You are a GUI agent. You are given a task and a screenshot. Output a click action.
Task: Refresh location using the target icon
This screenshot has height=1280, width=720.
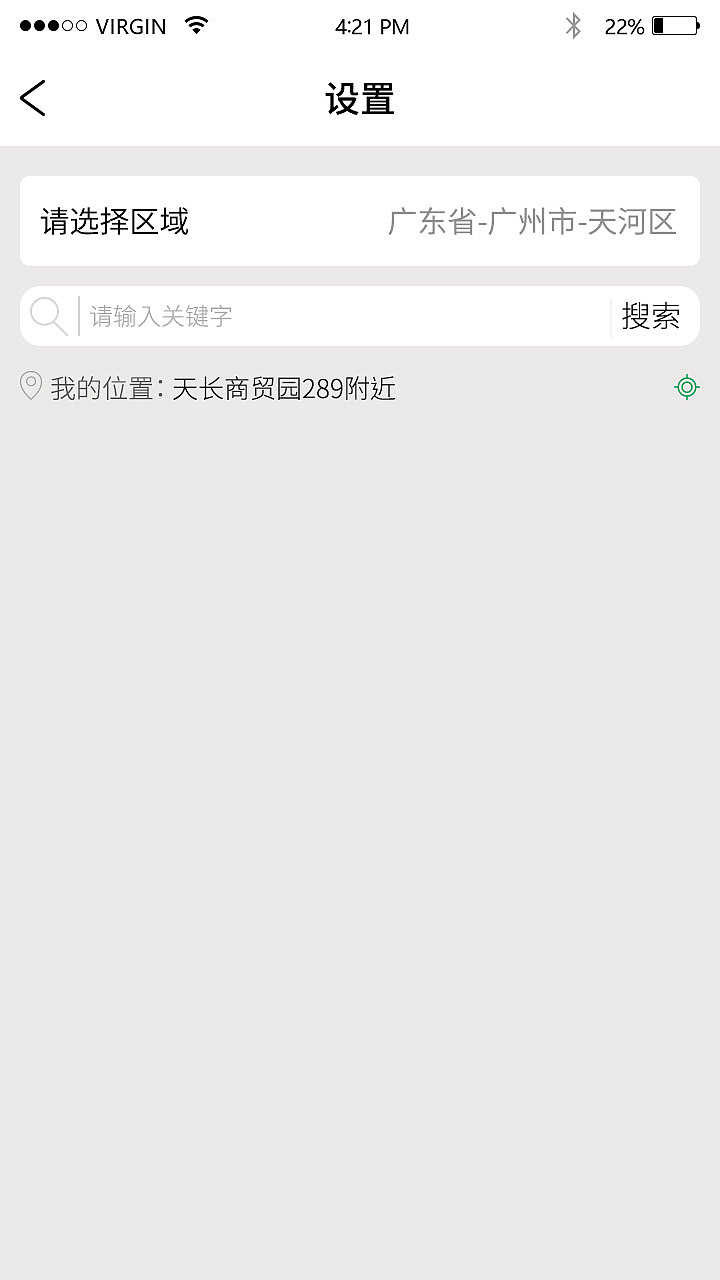[x=687, y=386]
